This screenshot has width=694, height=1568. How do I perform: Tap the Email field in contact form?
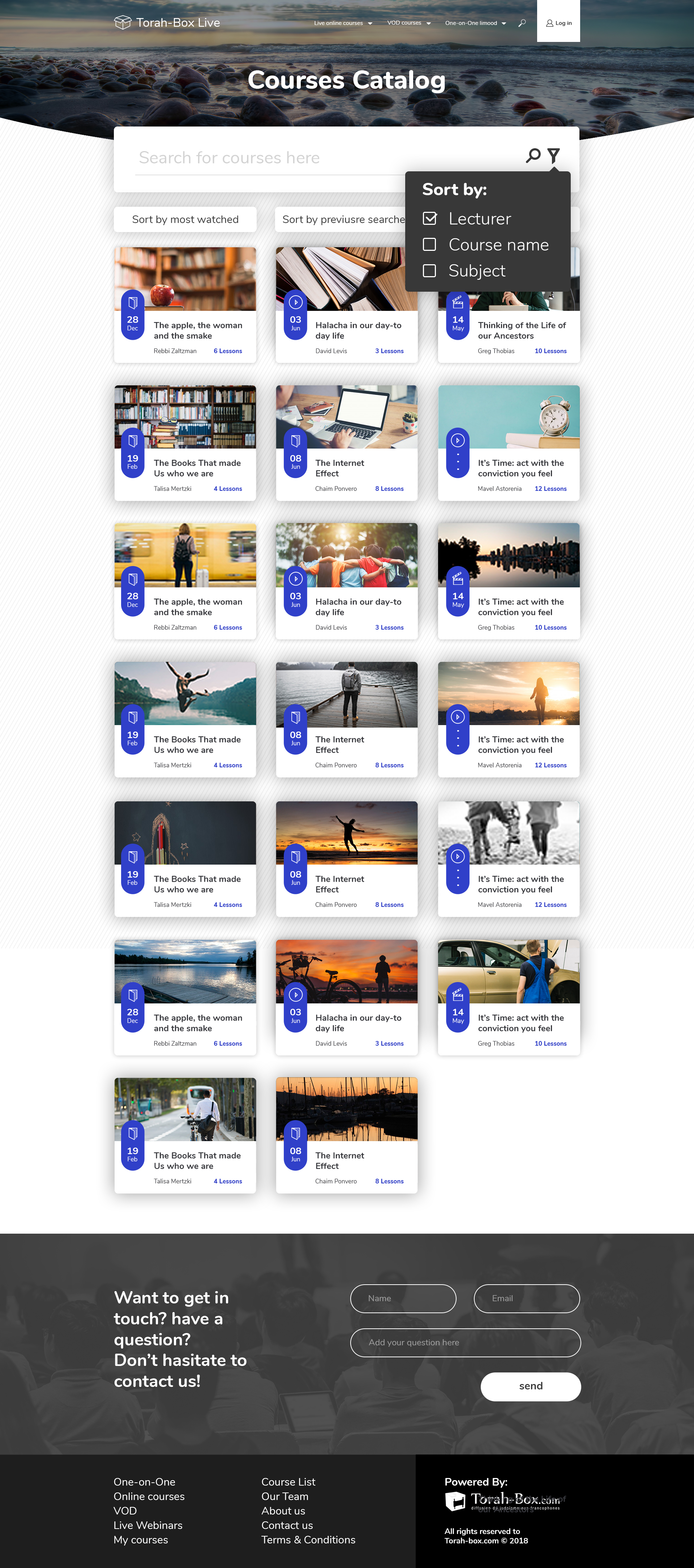click(527, 1298)
